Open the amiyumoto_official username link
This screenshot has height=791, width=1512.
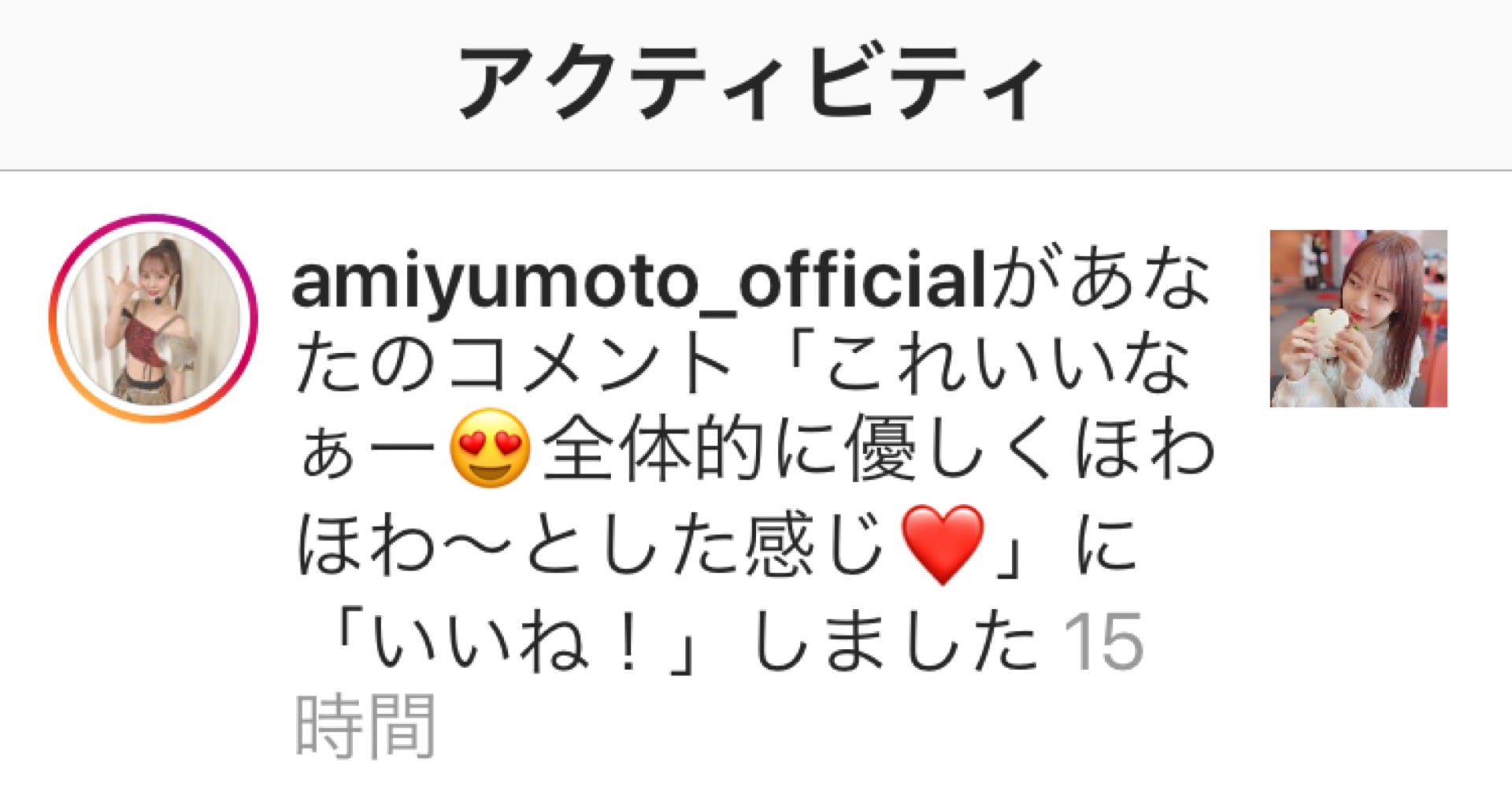(638, 282)
